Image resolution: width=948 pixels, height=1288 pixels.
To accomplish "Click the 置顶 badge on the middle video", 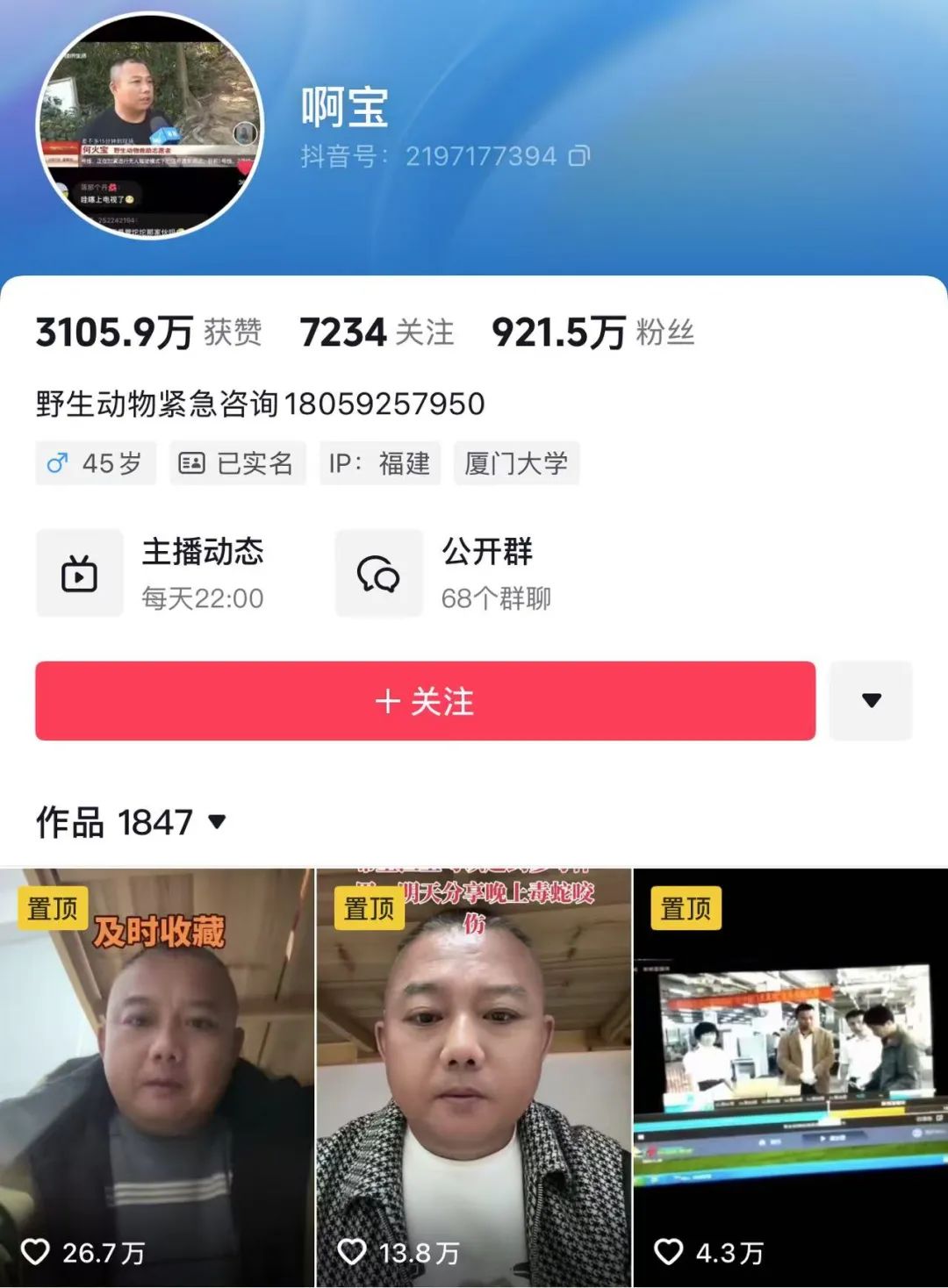I will (368, 910).
